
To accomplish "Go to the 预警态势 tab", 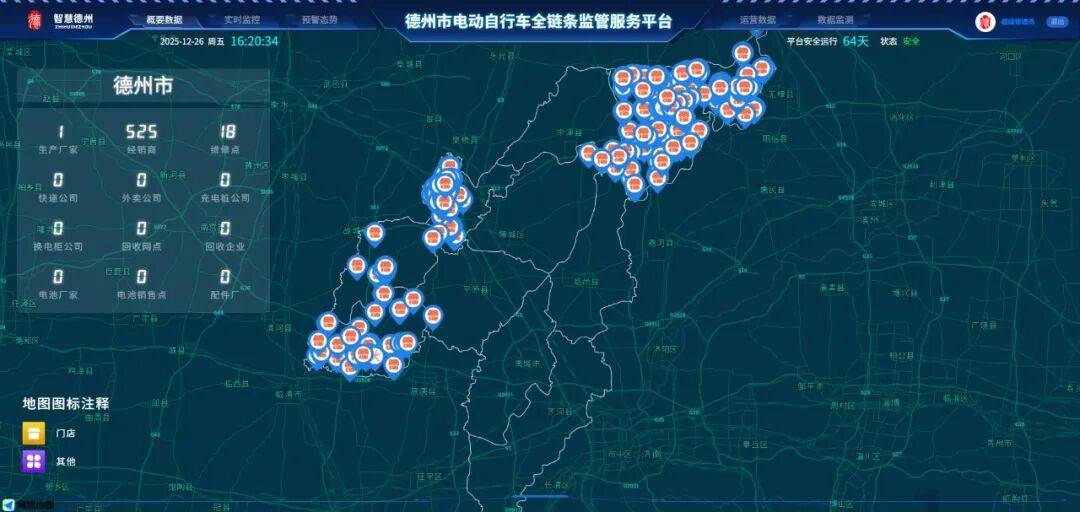I will 319,20.
